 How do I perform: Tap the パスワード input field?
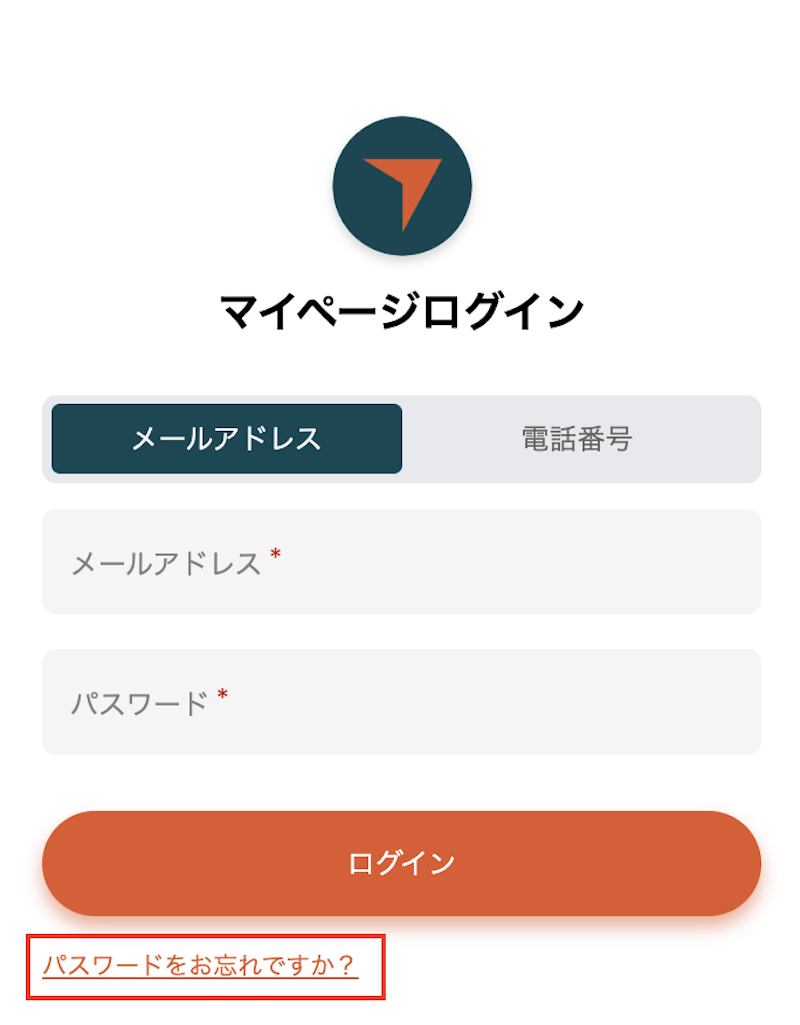pyautogui.click(x=401, y=702)
